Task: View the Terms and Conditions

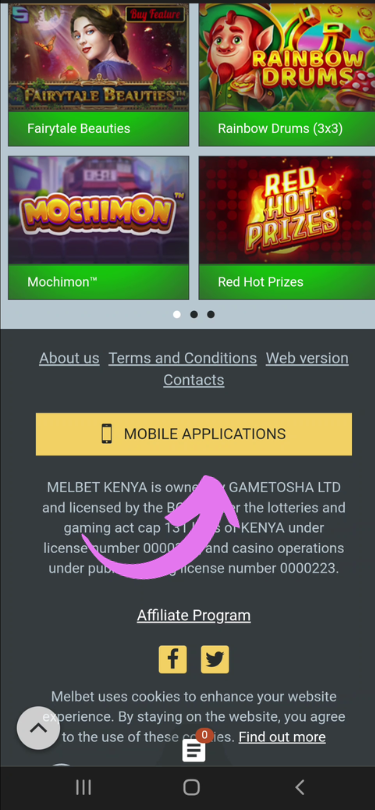Action: click(182, 358)
